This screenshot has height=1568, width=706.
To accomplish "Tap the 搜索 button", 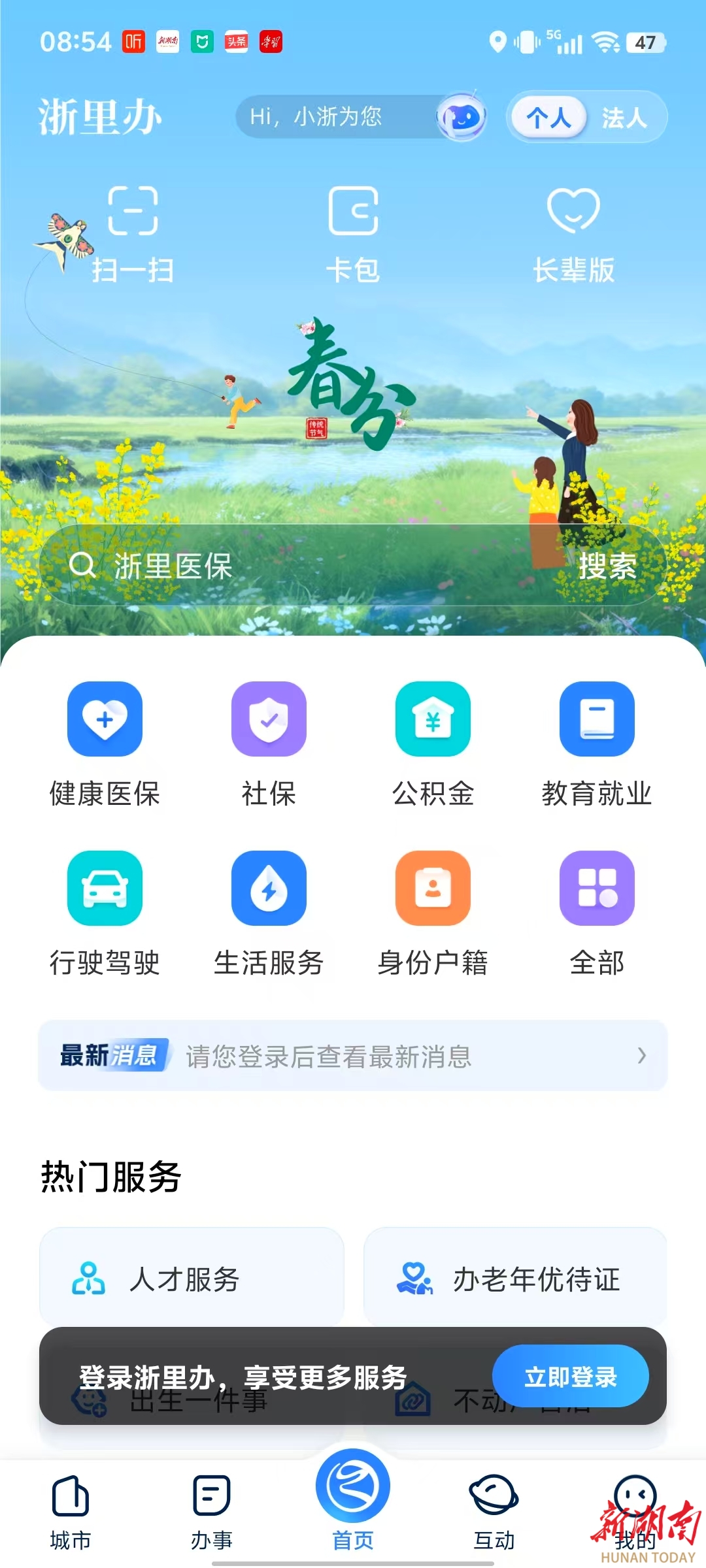I will 607,566.
